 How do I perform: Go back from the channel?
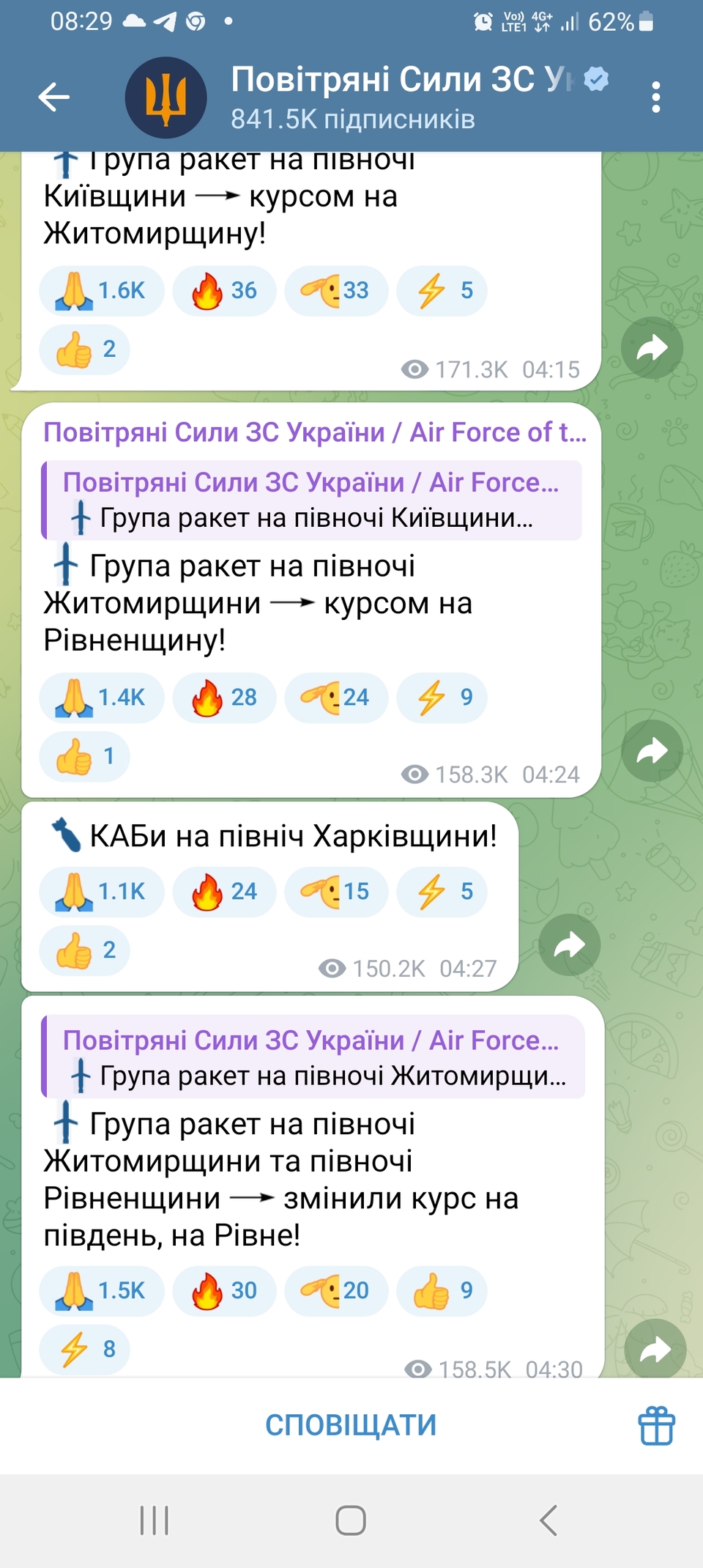click(x=53, y=97)
